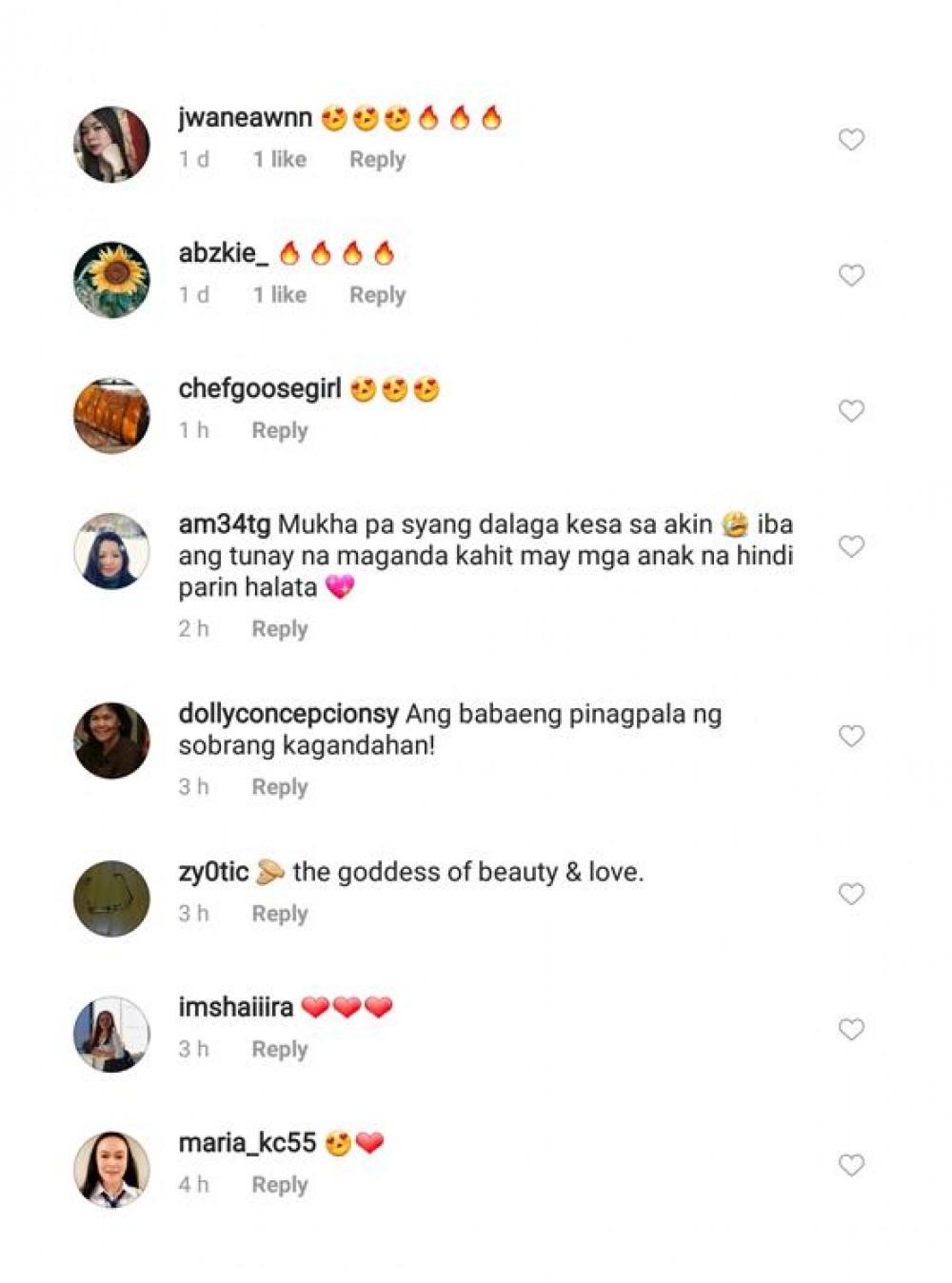Like maria_kc55's comment
The height and width of the screenshot is (1283, 952).
(851, 1165)
